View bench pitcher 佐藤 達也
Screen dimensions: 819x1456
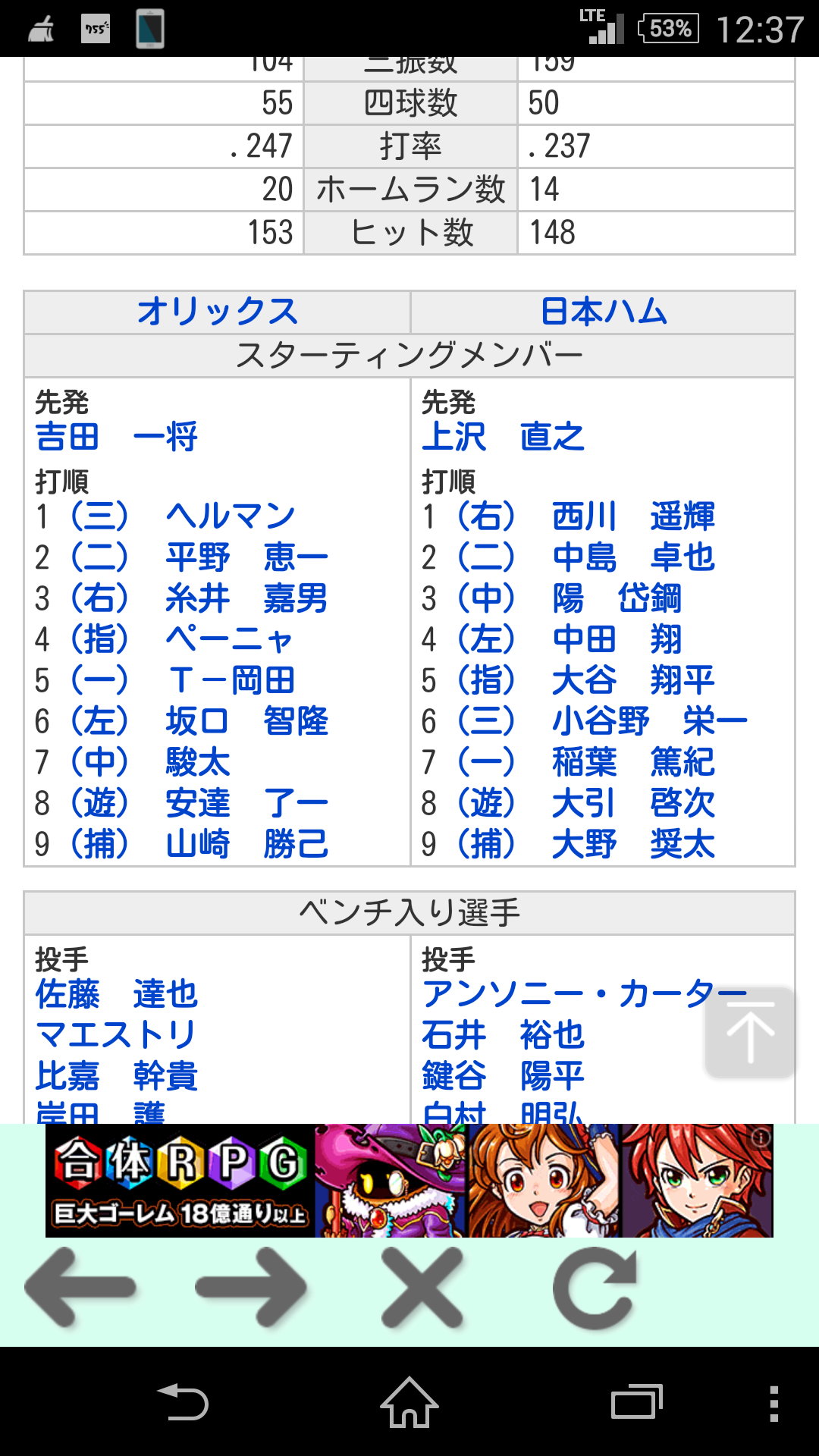pyautogui.click(x=116, y=994)
